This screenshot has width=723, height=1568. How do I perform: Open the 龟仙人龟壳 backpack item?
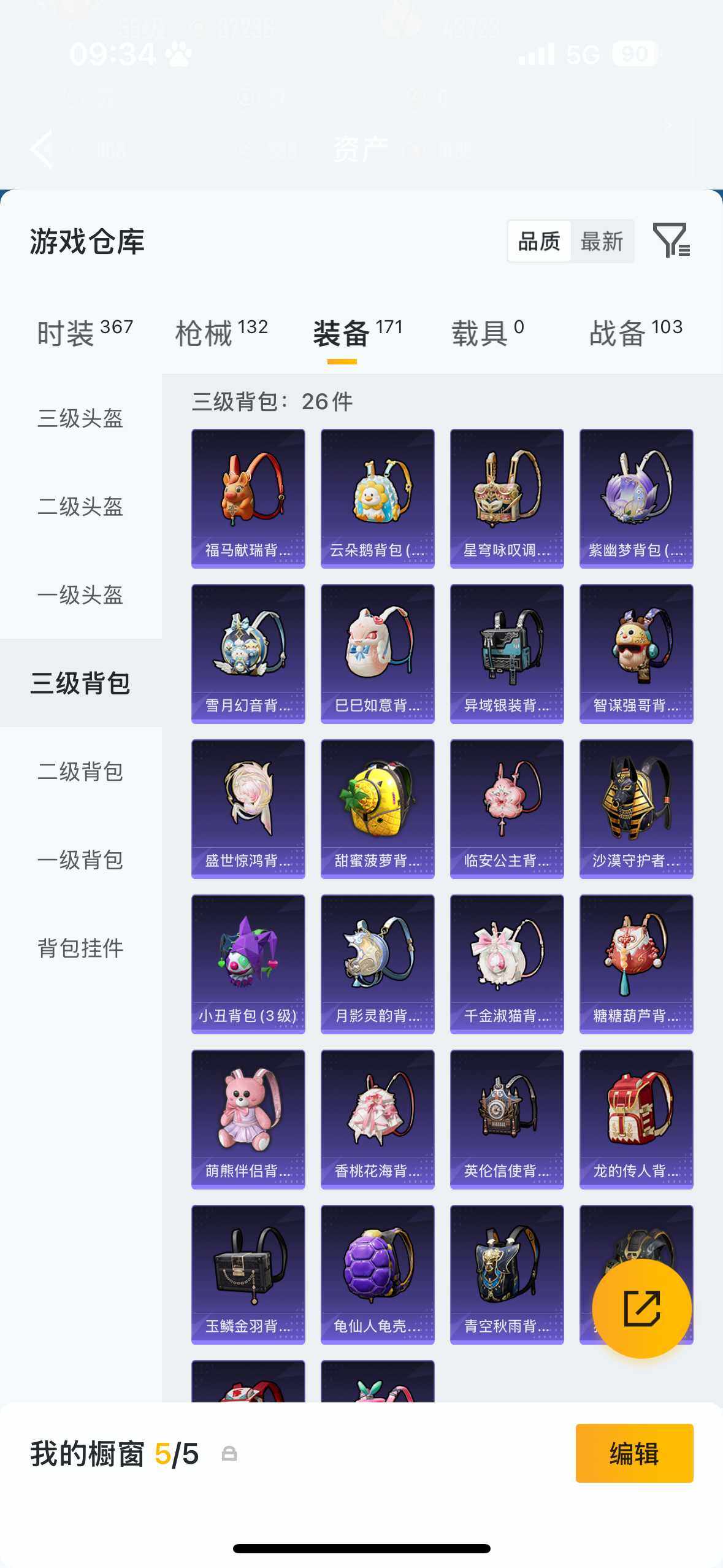[x=377, y=1274]
